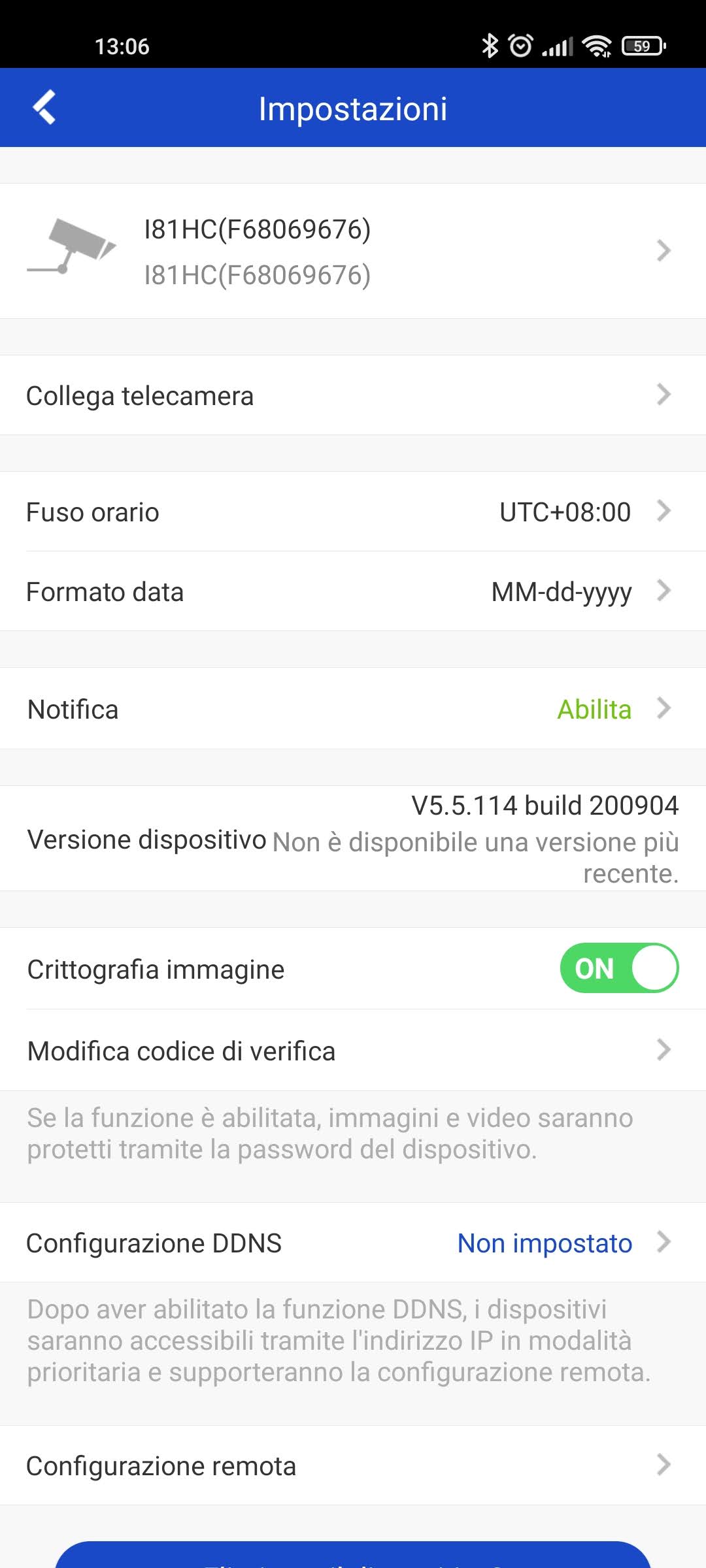The width and height of the screenshot is (706, 1568).
Task: Open Configurazione remota
Action: click(x=353, y=1465)
